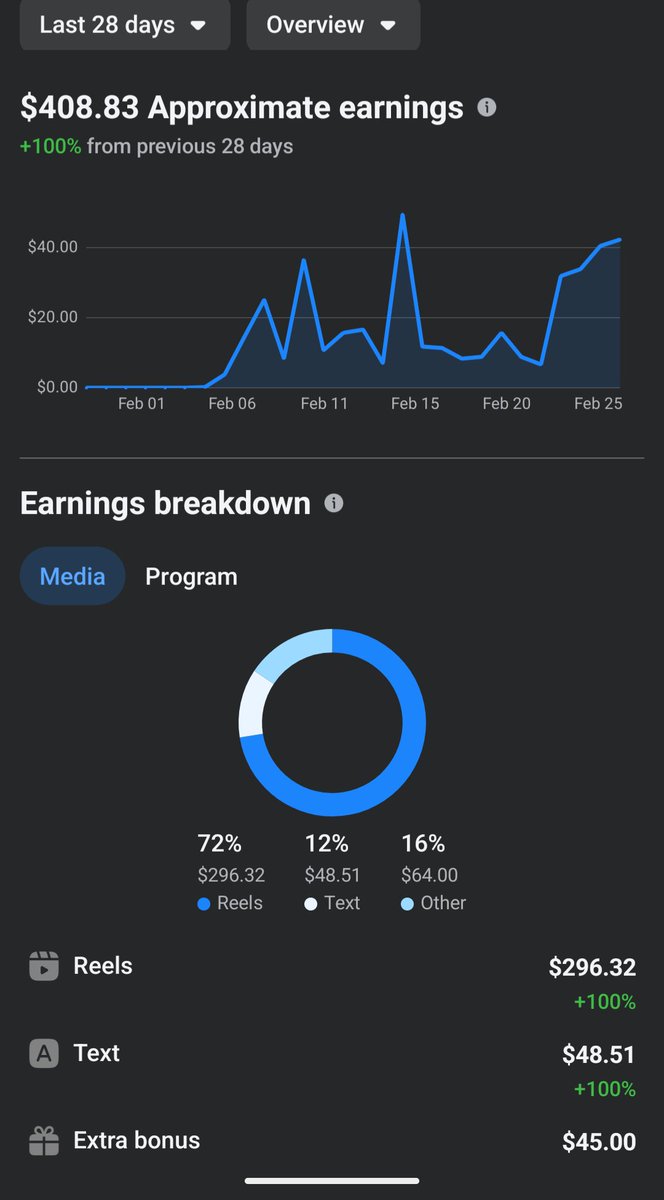
Task: Tap the info icon next to Earnings breakdown
Action: (x=334, y=503)
